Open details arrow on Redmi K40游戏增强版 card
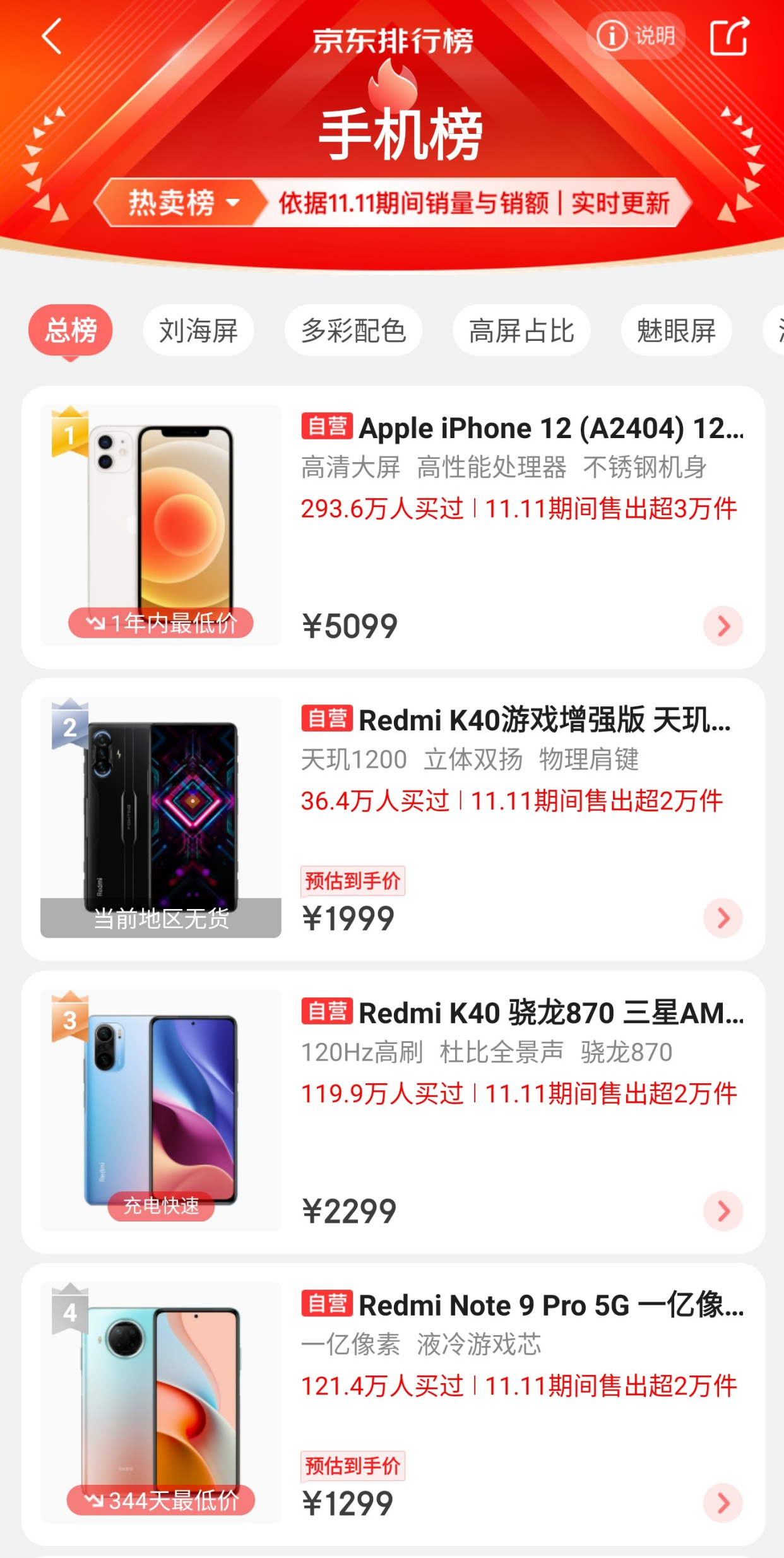784x1558 pixels. click(723, 919)
